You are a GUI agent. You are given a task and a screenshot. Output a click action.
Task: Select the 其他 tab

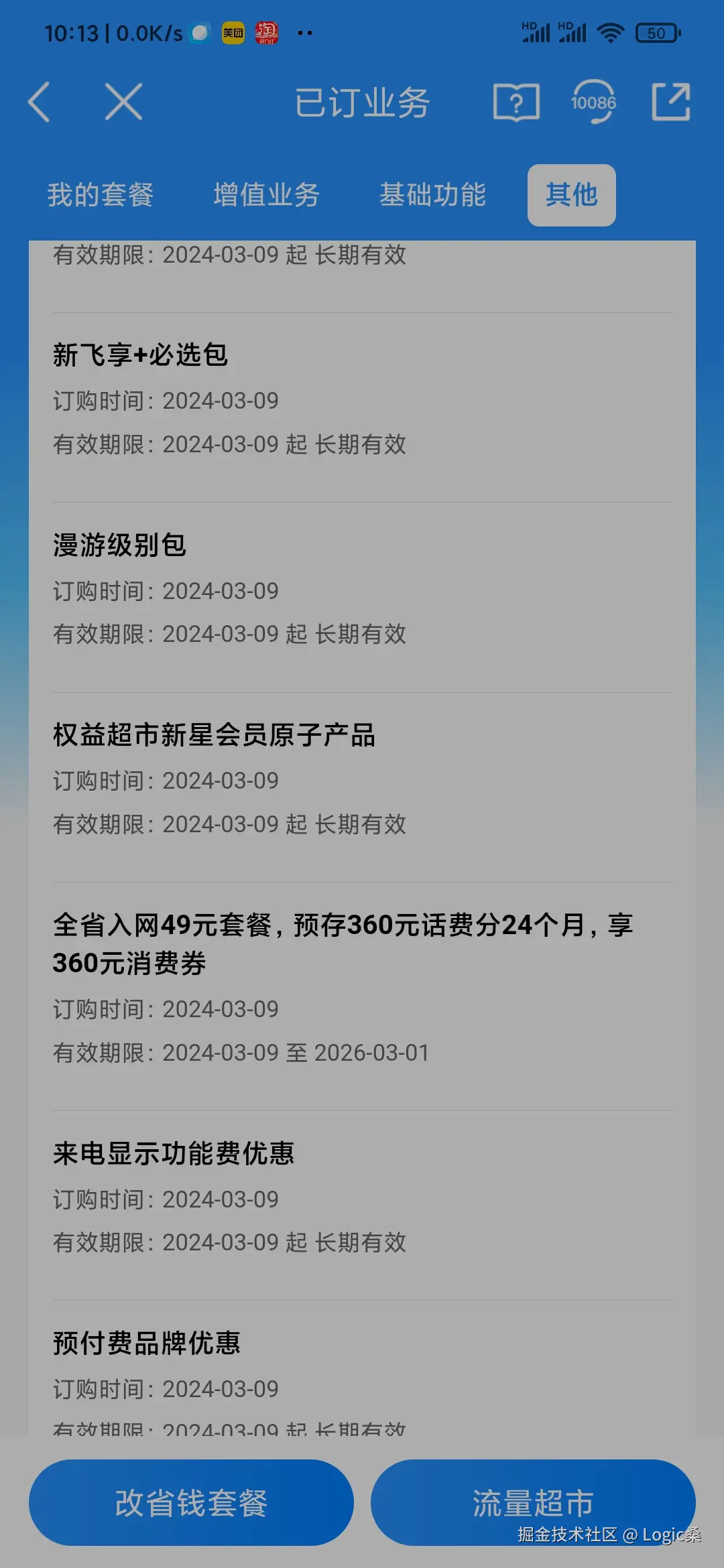point(571,194)
